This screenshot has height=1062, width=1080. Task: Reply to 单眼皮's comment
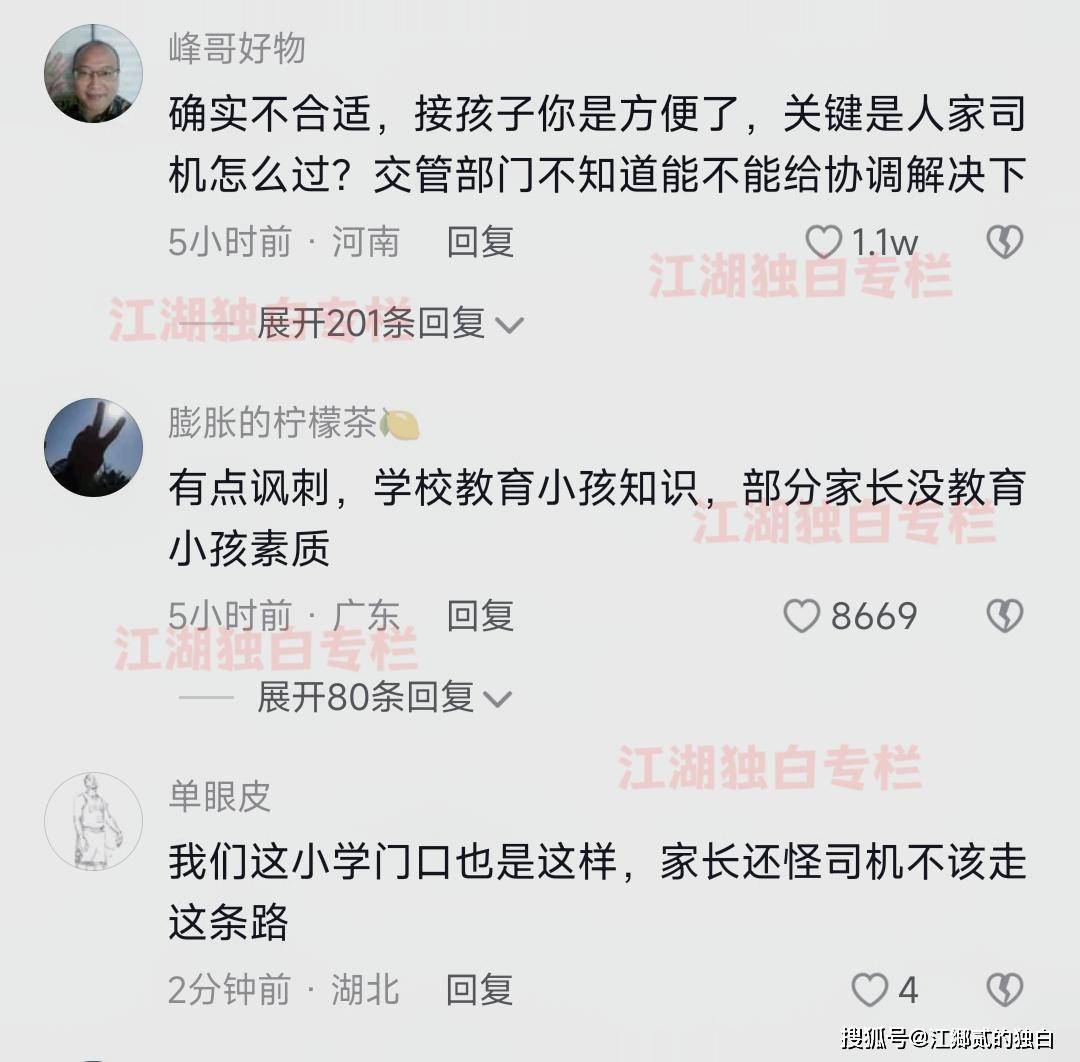pyautogui.click(x=480, y=990)
